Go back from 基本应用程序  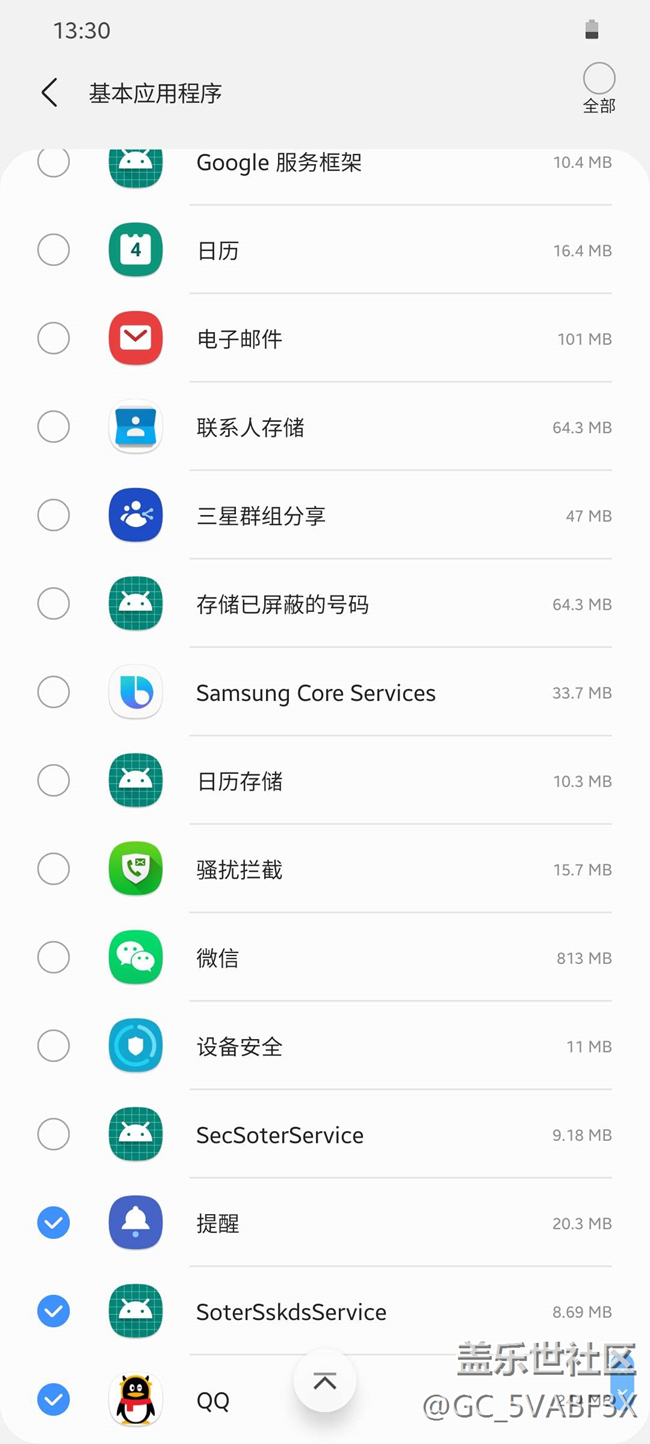(49, 93)
